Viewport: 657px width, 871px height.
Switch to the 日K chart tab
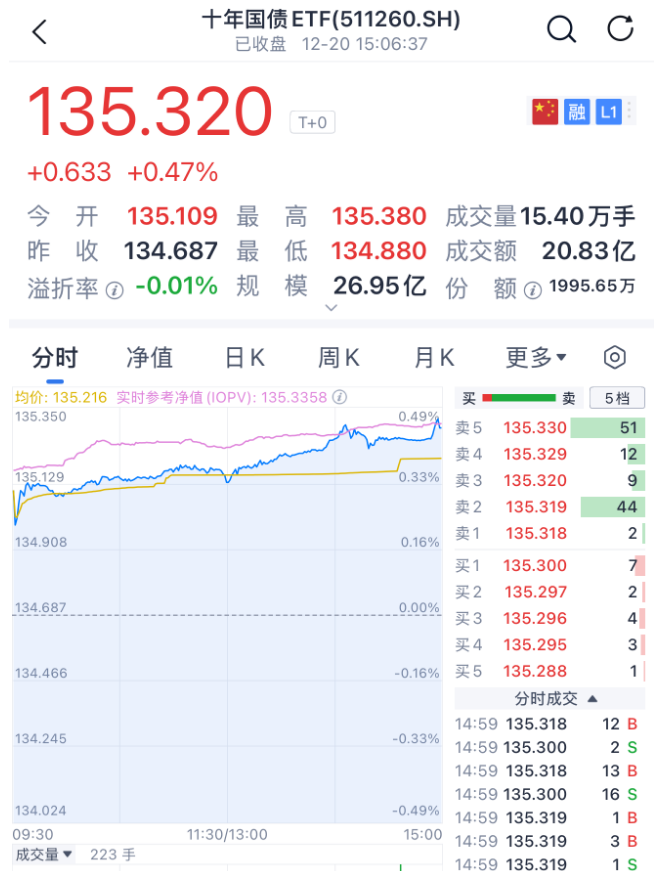point(244,357)
